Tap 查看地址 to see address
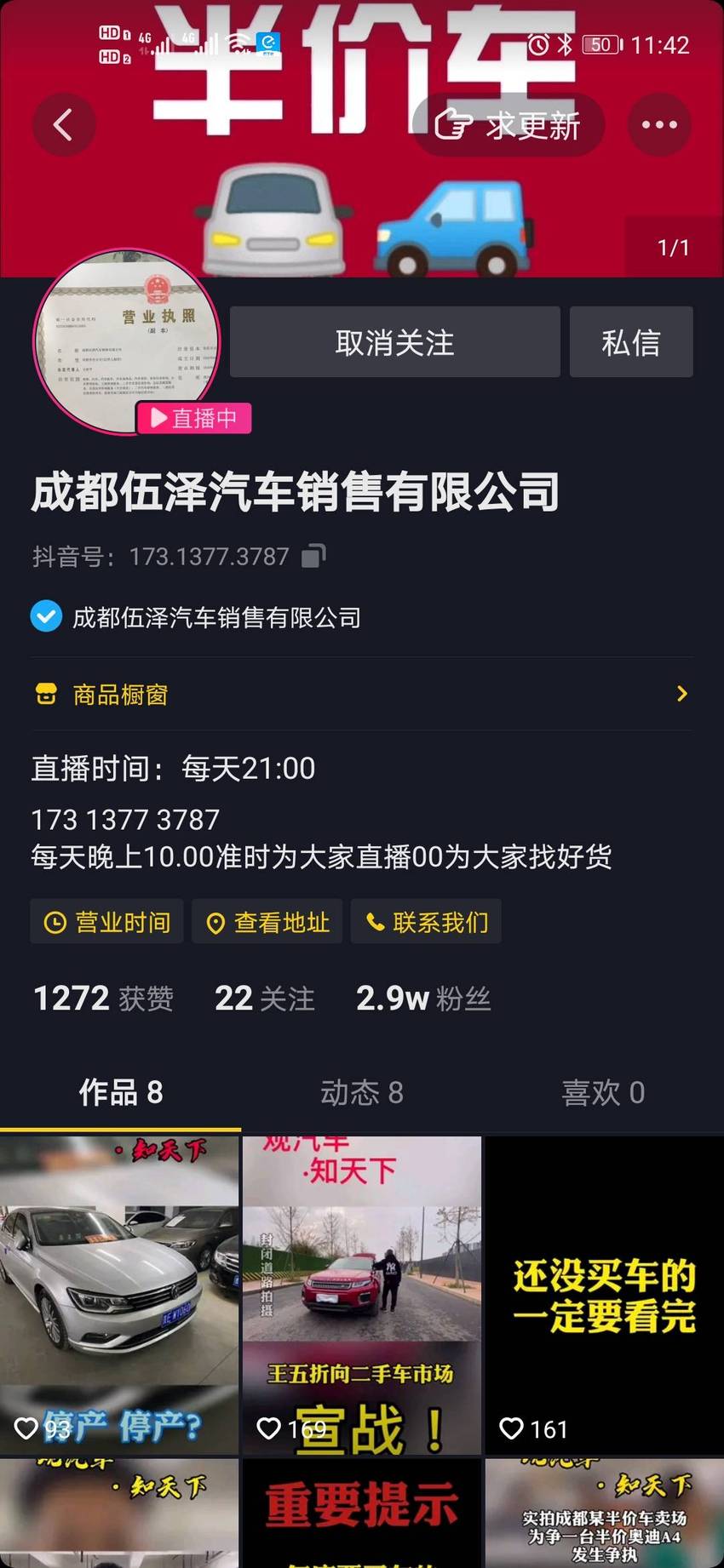The width and height of the screenshot is (724, 1568). coord(267,922)
